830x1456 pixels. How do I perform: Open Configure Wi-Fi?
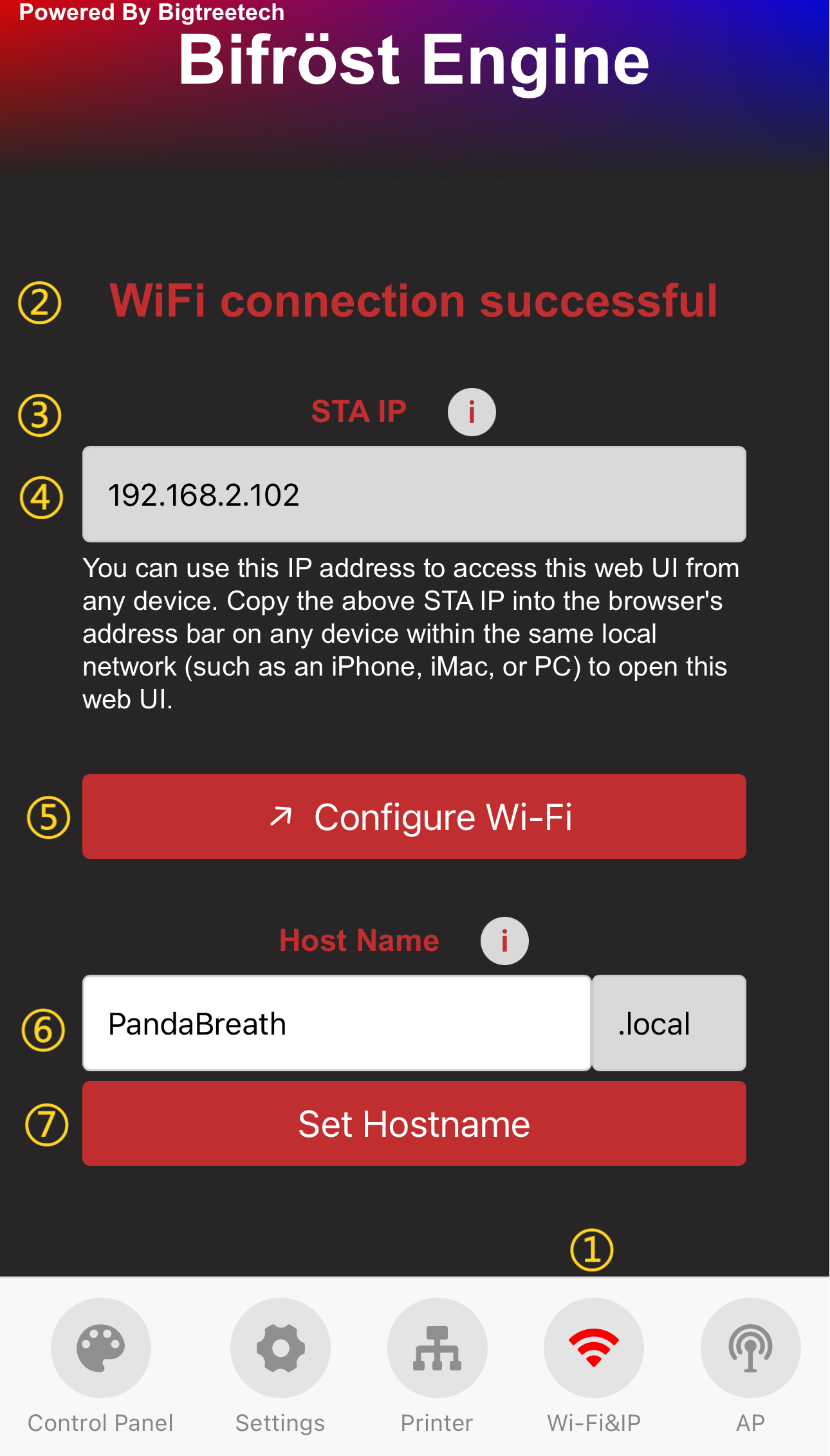[x=414, y=816]
